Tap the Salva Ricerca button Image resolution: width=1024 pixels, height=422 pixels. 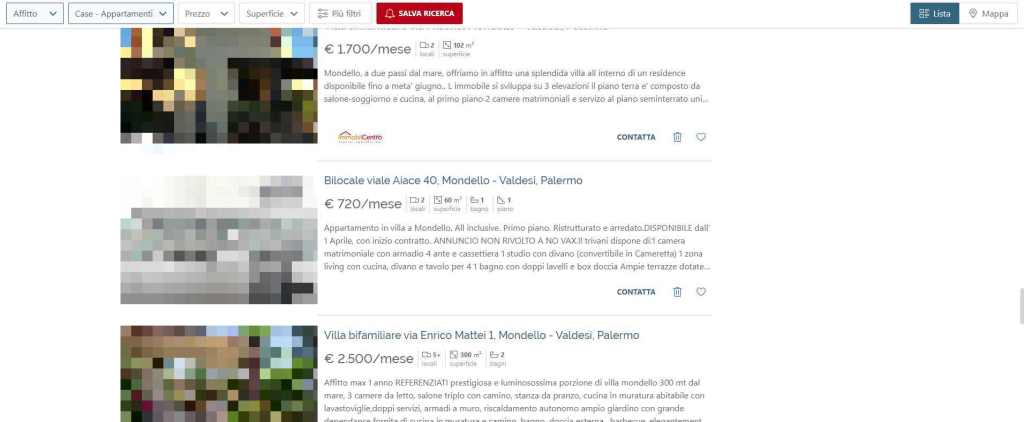[x=420, y=14]
